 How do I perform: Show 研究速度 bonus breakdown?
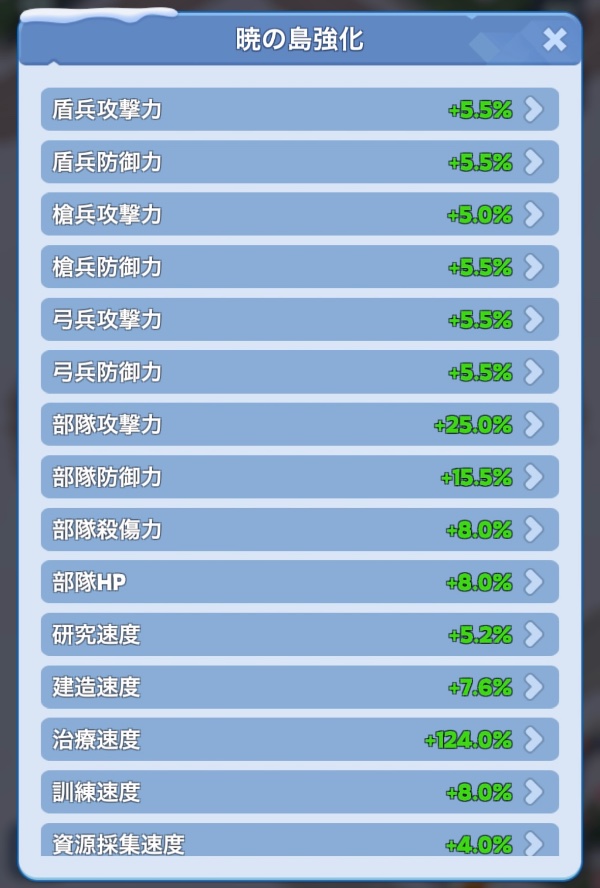[x=300, y=635]
